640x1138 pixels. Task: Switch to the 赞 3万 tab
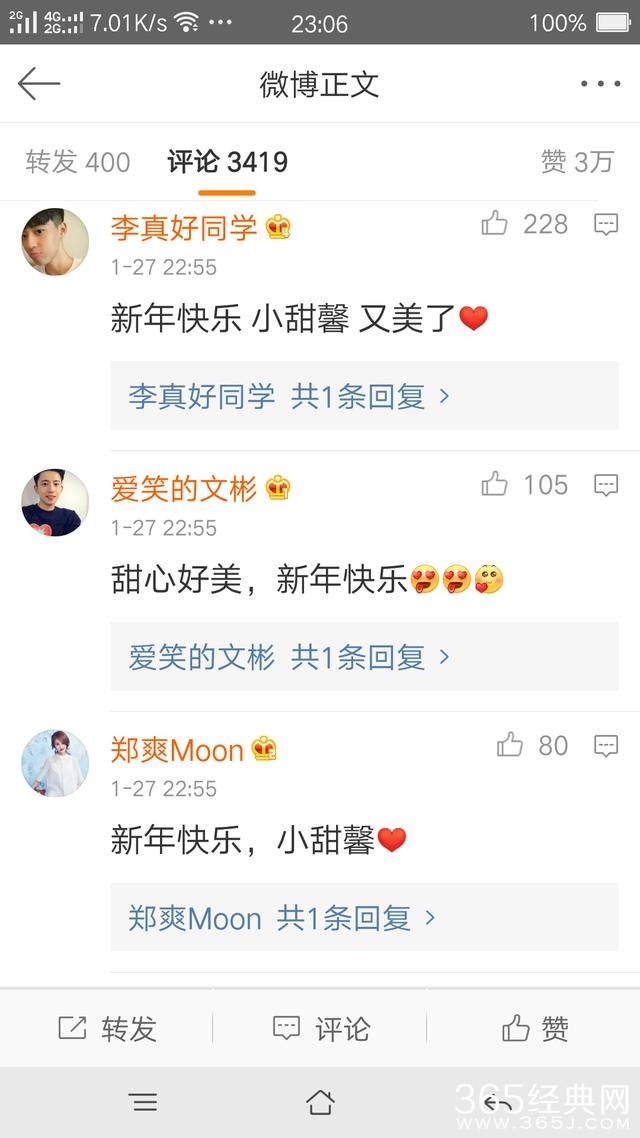pos(577,162)
